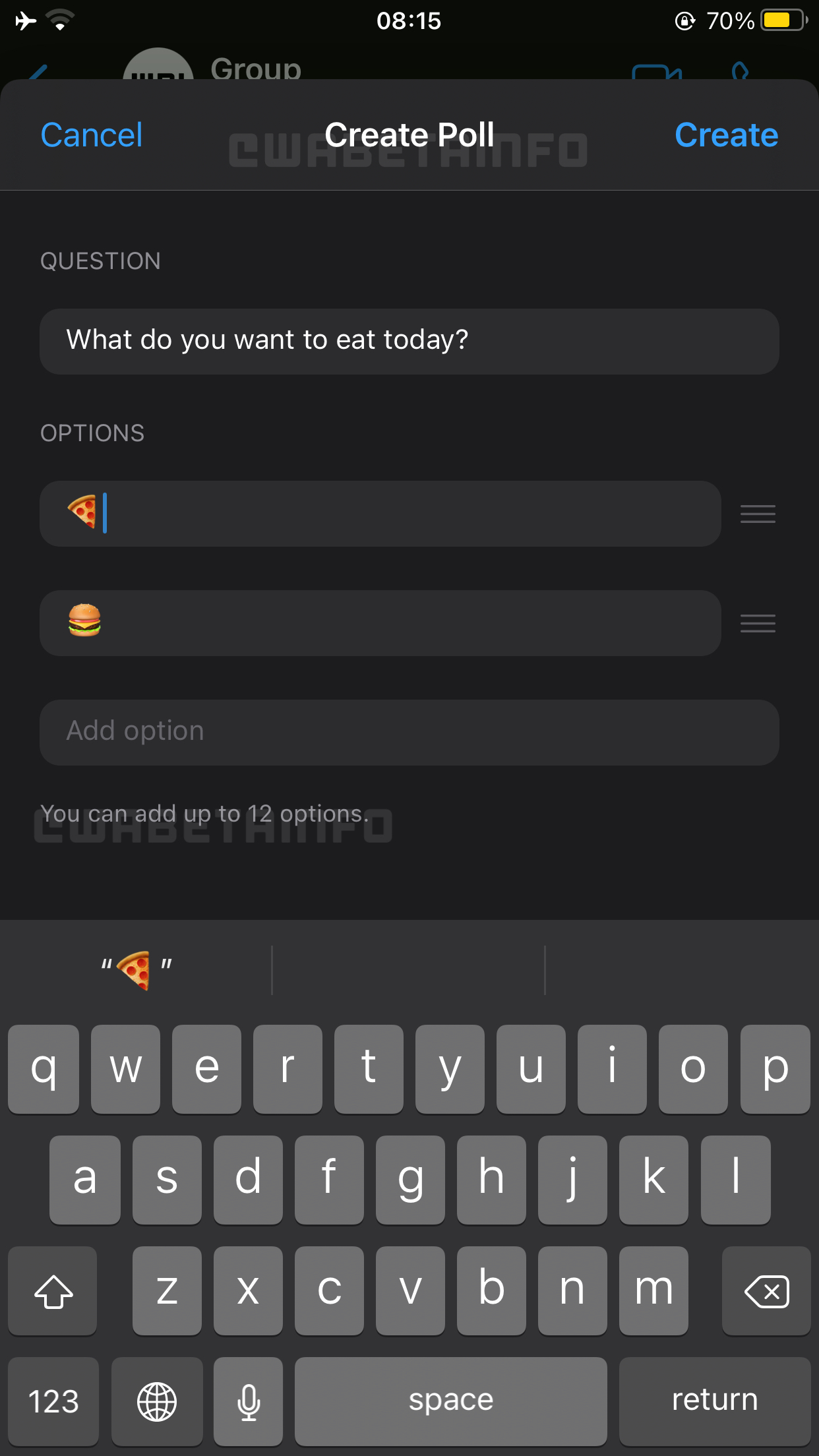Switch keyboard to 123 numbers layout

coord(53,1401)
